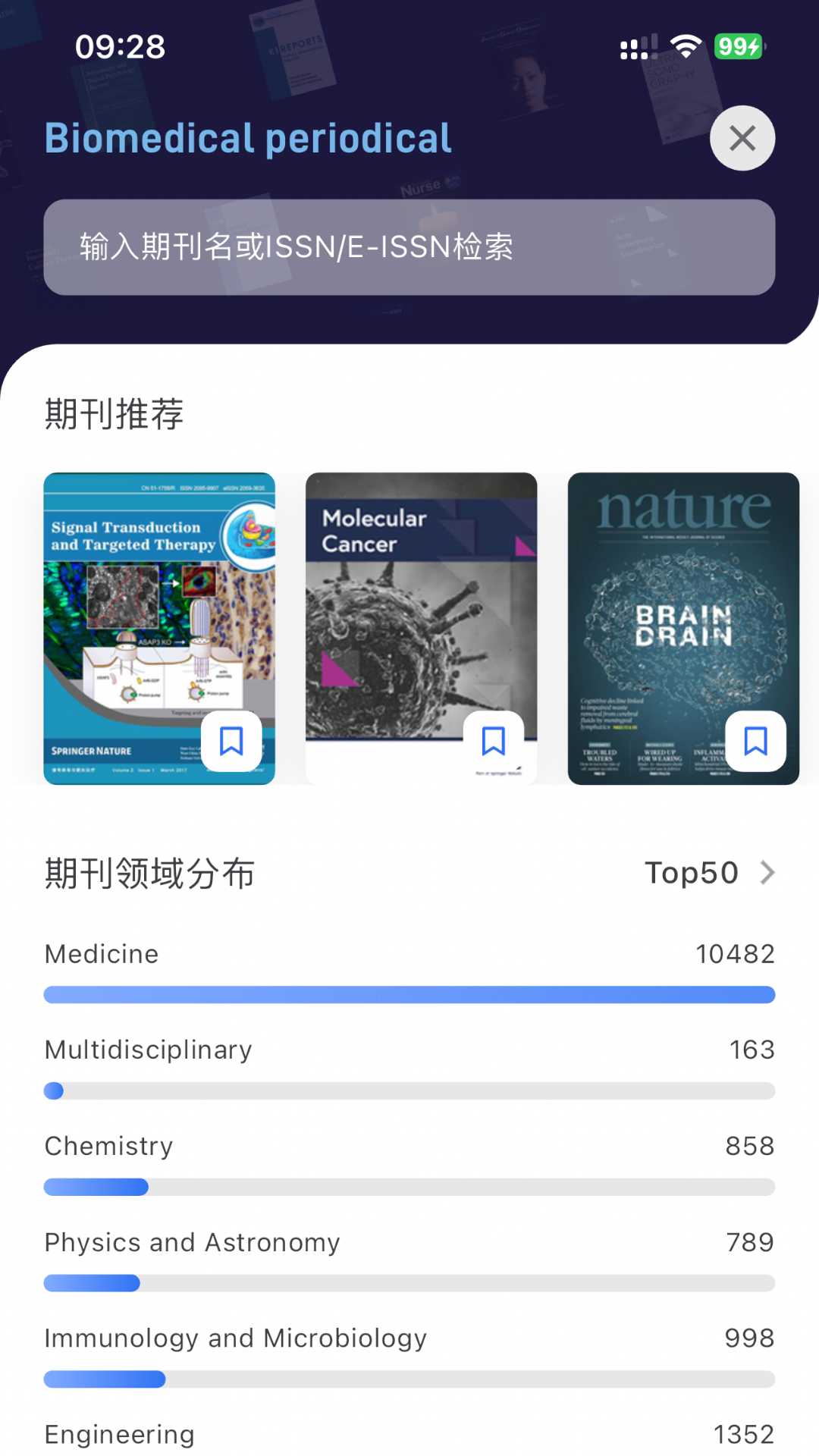Toggle bookmark on Molecular Cancer cover
The image size is (819, 1456).
click(494, 742)
